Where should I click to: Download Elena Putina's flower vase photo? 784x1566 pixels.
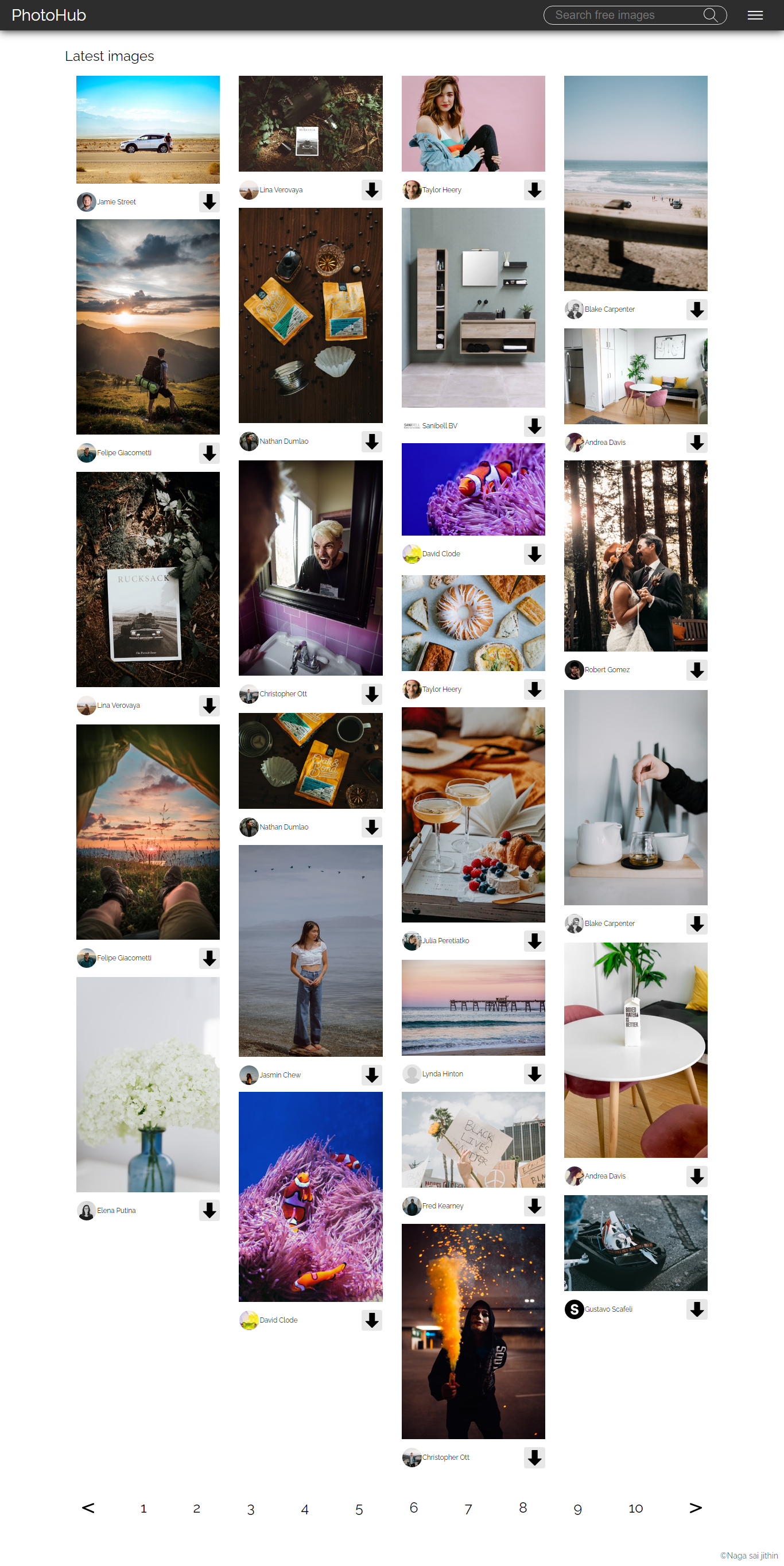tap(209, 1210)
